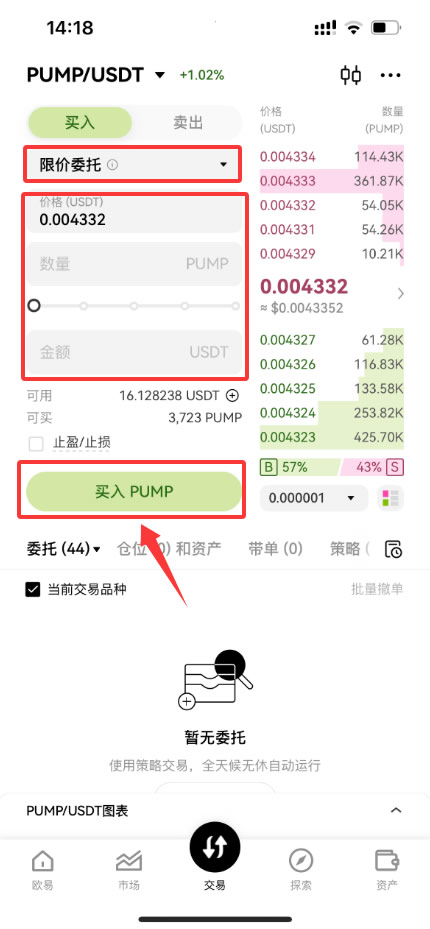Expand the 限价委托 order type dropdown
The height and width of the screenshot is (929, 430).
tap(132, 164)
